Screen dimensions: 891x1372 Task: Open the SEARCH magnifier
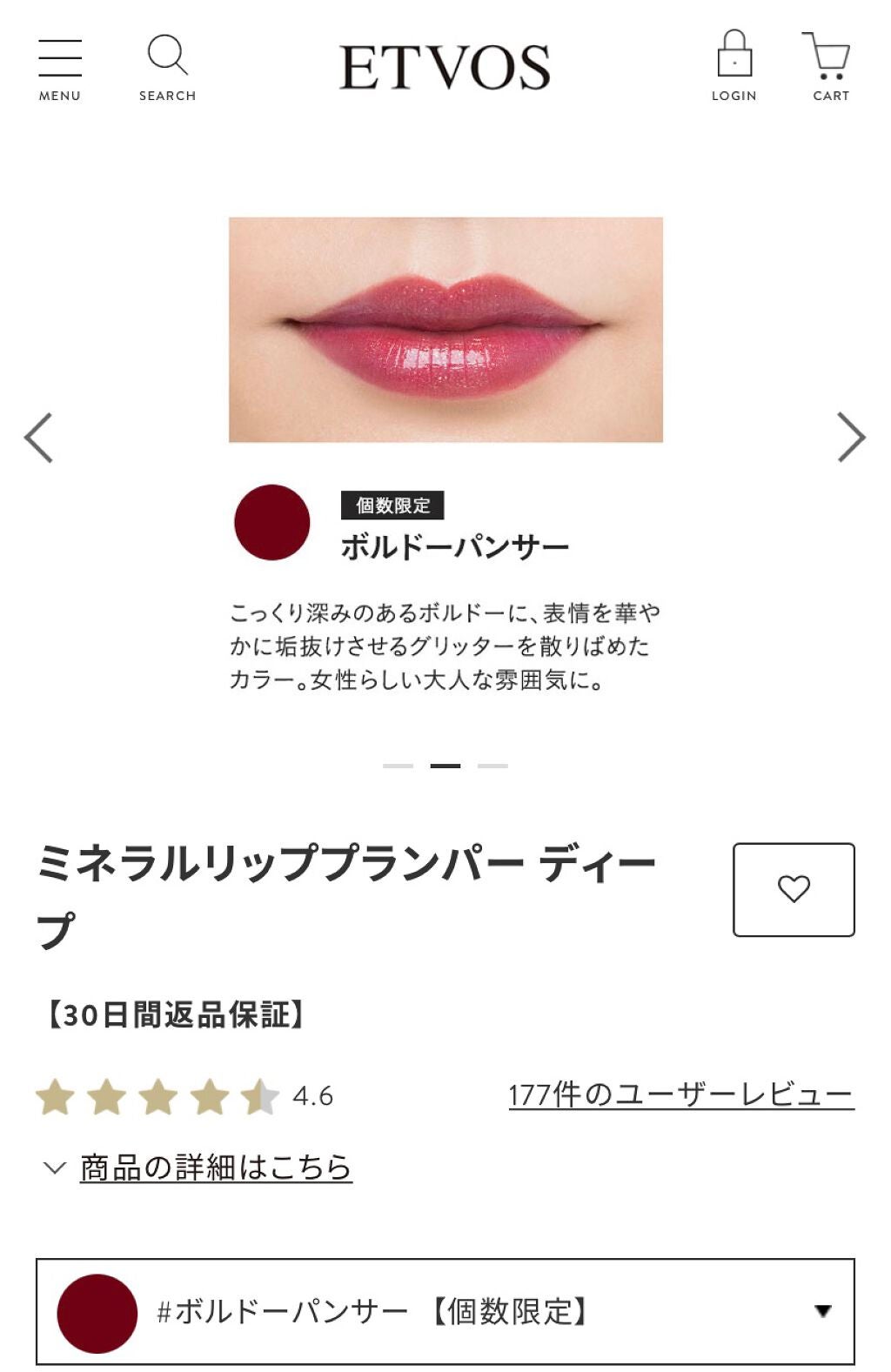(167, 69)
